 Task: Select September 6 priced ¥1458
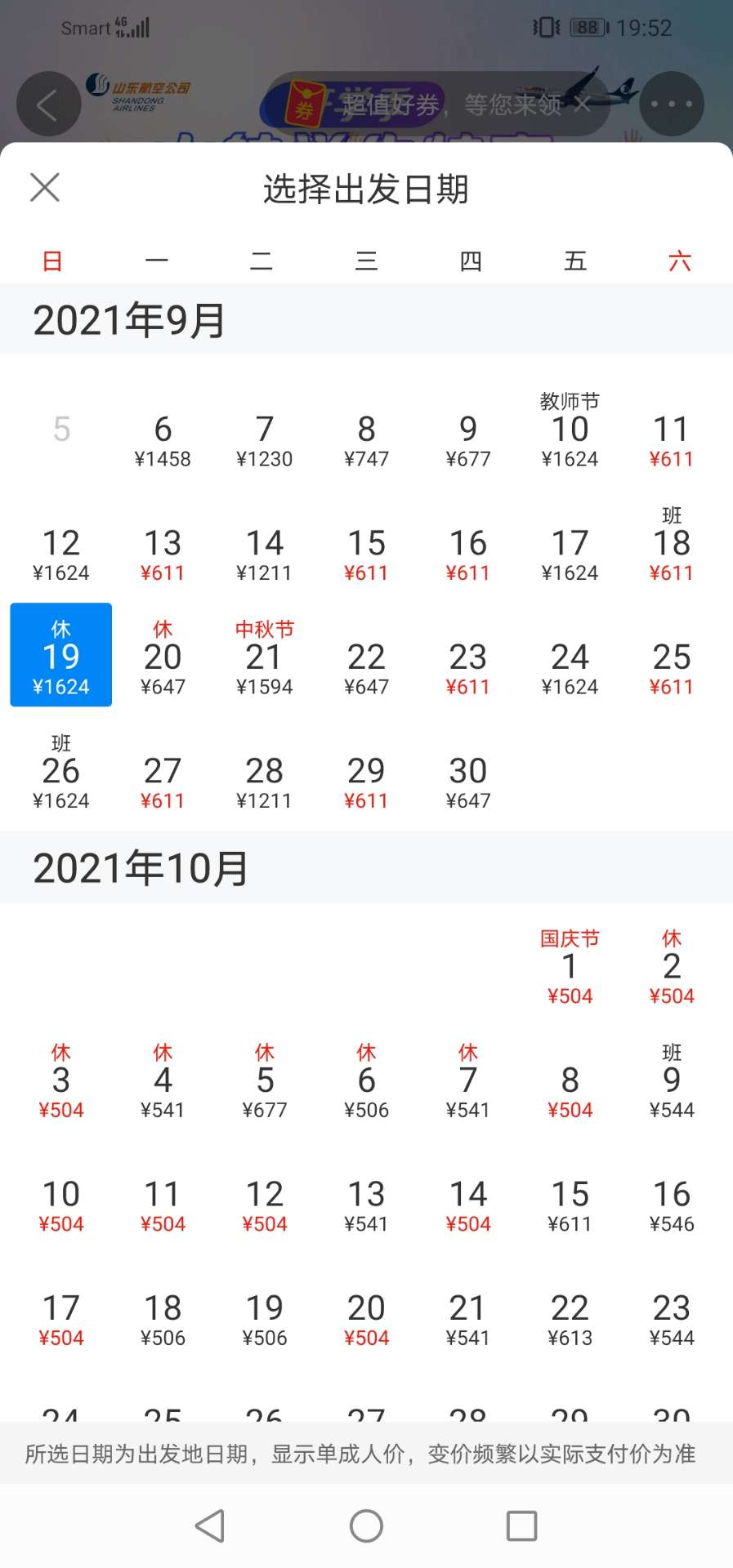[x=163, y=441]
